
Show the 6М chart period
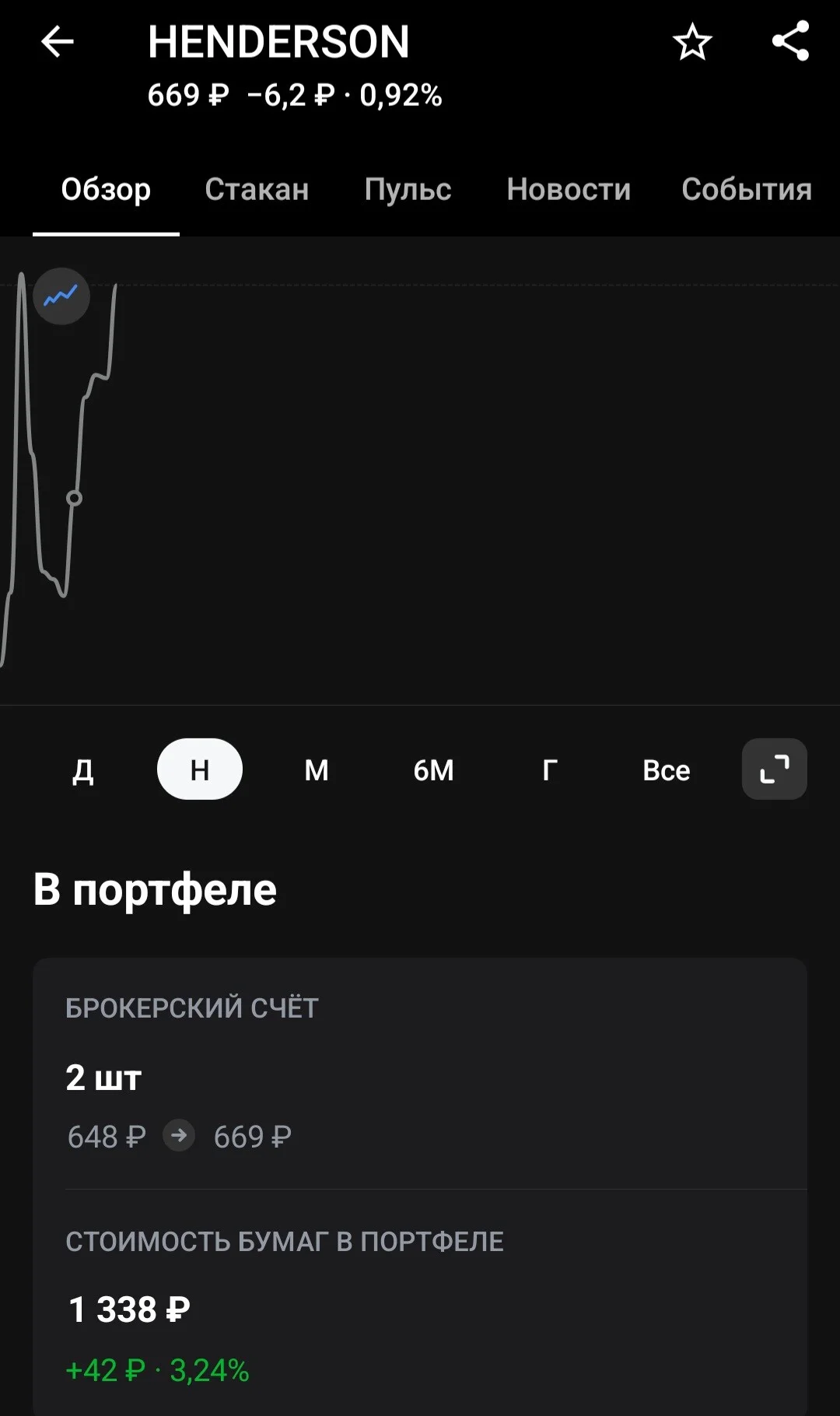pyautogui.click(x=433, y=769)
